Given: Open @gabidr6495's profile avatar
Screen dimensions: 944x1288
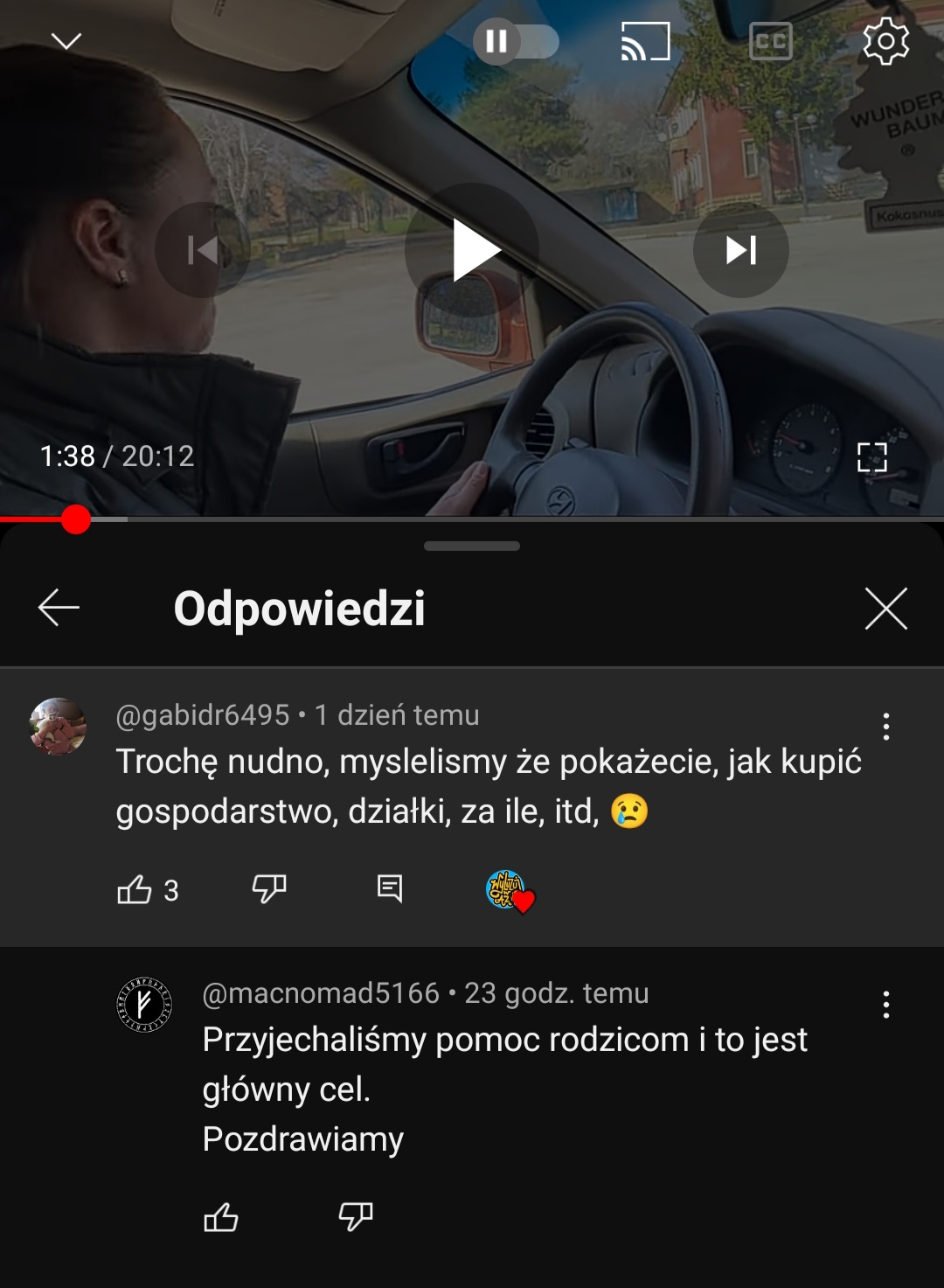Looking at the screenshot, I should coord(59,727).
